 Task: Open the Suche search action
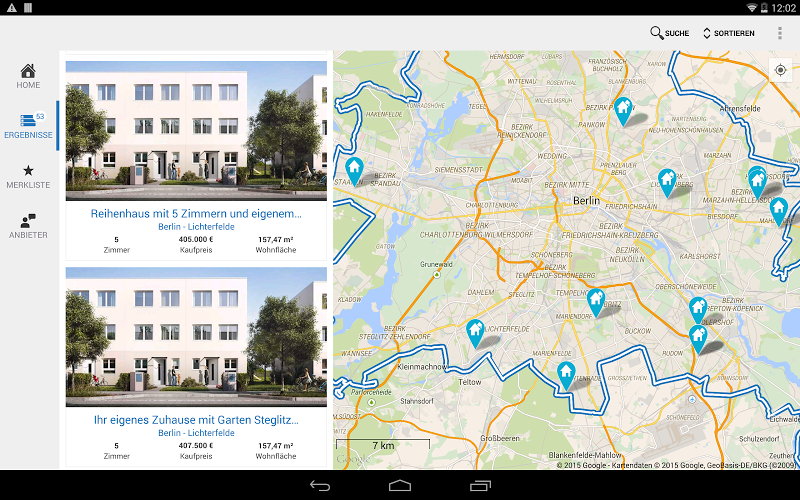point(670,33)
